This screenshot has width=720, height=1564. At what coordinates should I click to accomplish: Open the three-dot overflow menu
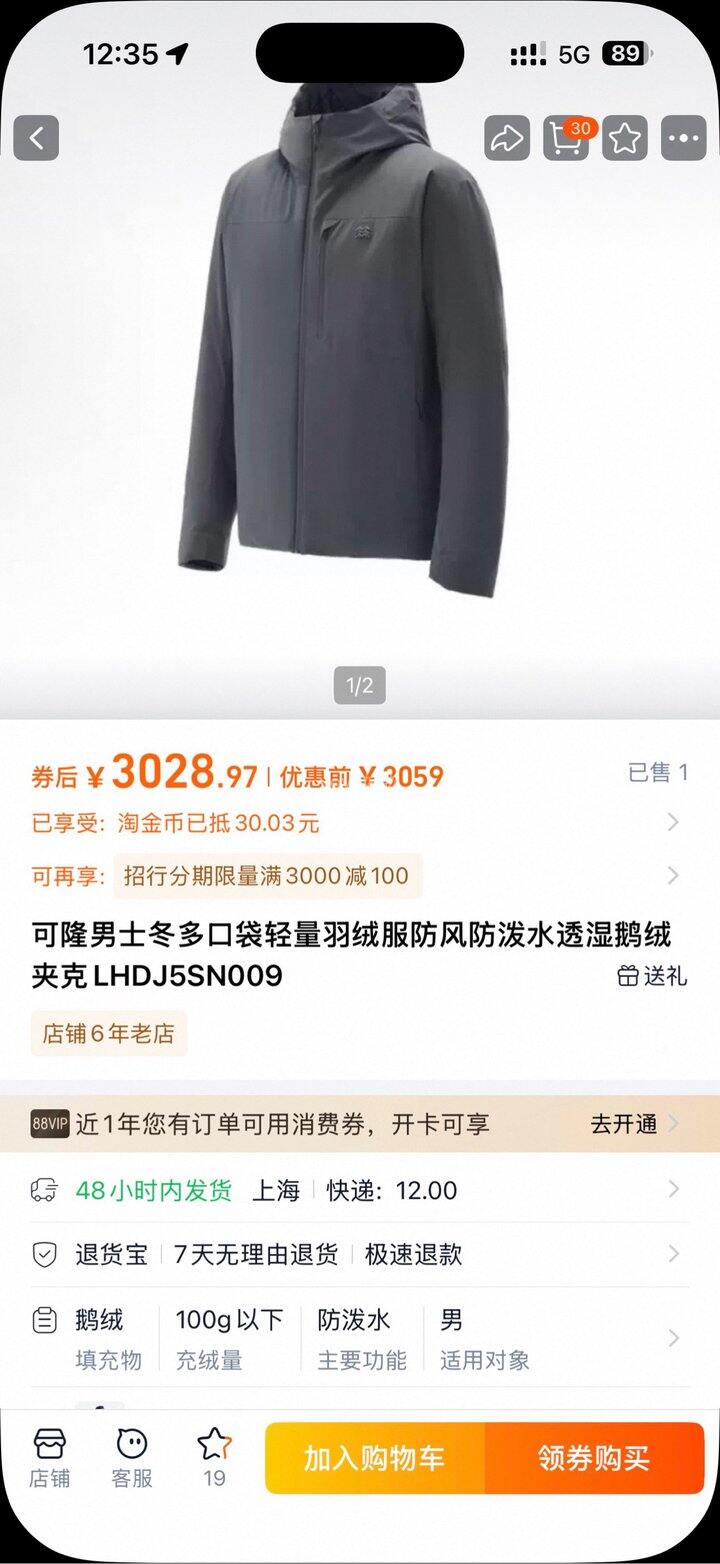[684, 138]
